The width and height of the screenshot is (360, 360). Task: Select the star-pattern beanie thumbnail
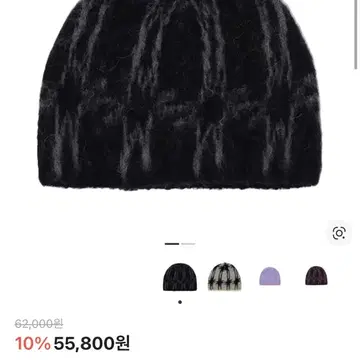(225, 277)
